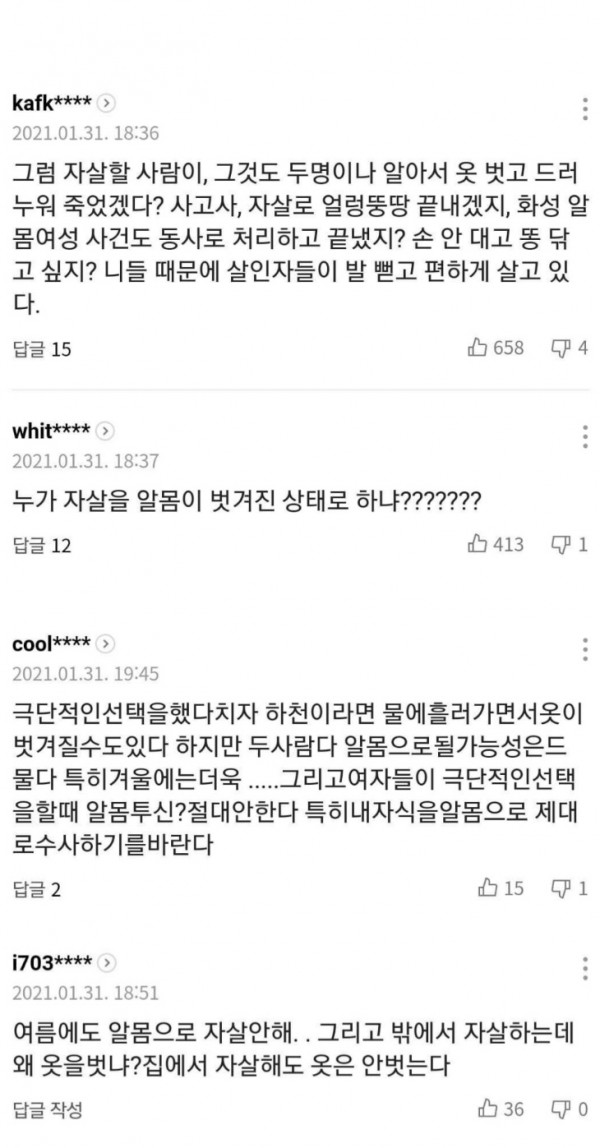This screenshot has height=1148, width=600.
Task: Open overflow menu on kafk**** comment
Action: 584,109
